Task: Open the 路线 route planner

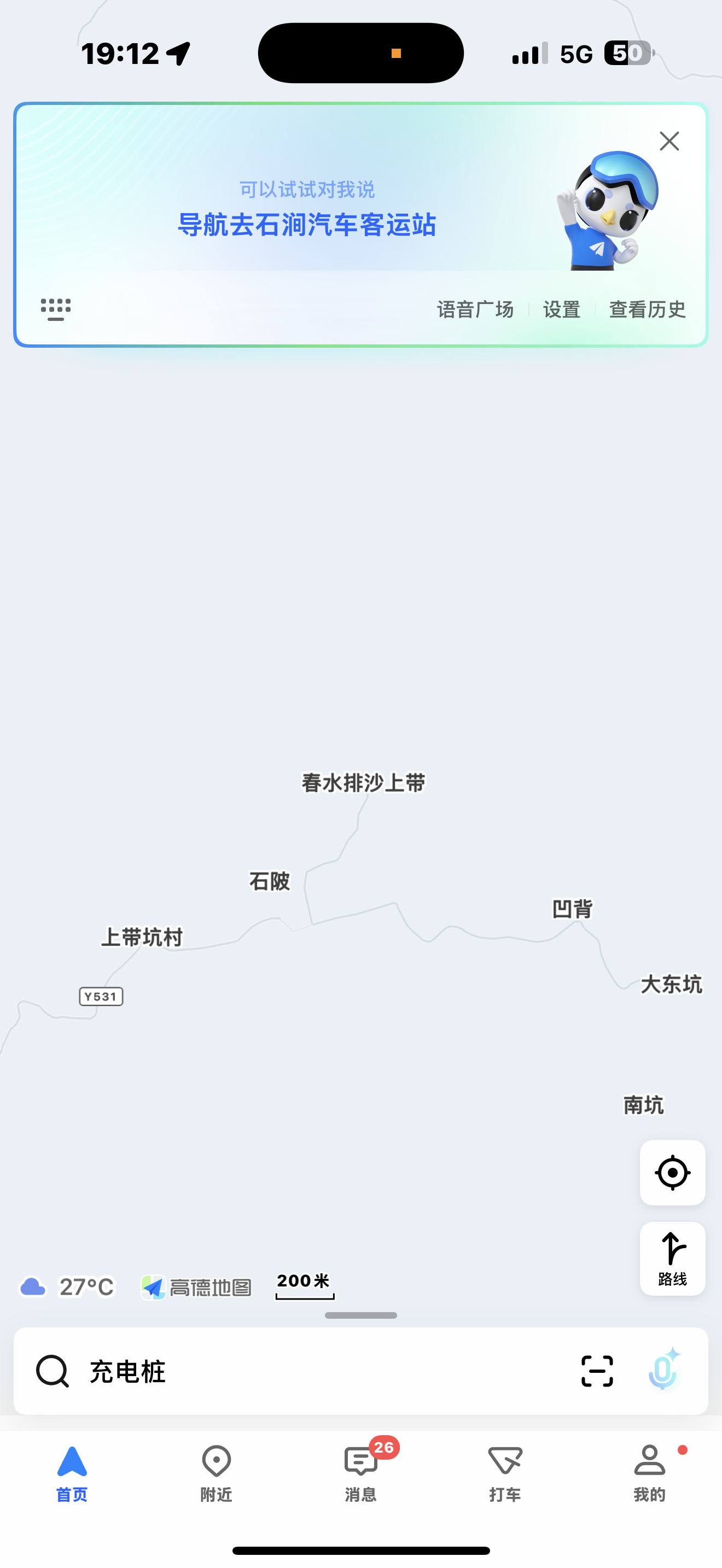Action: (672, 1257)
